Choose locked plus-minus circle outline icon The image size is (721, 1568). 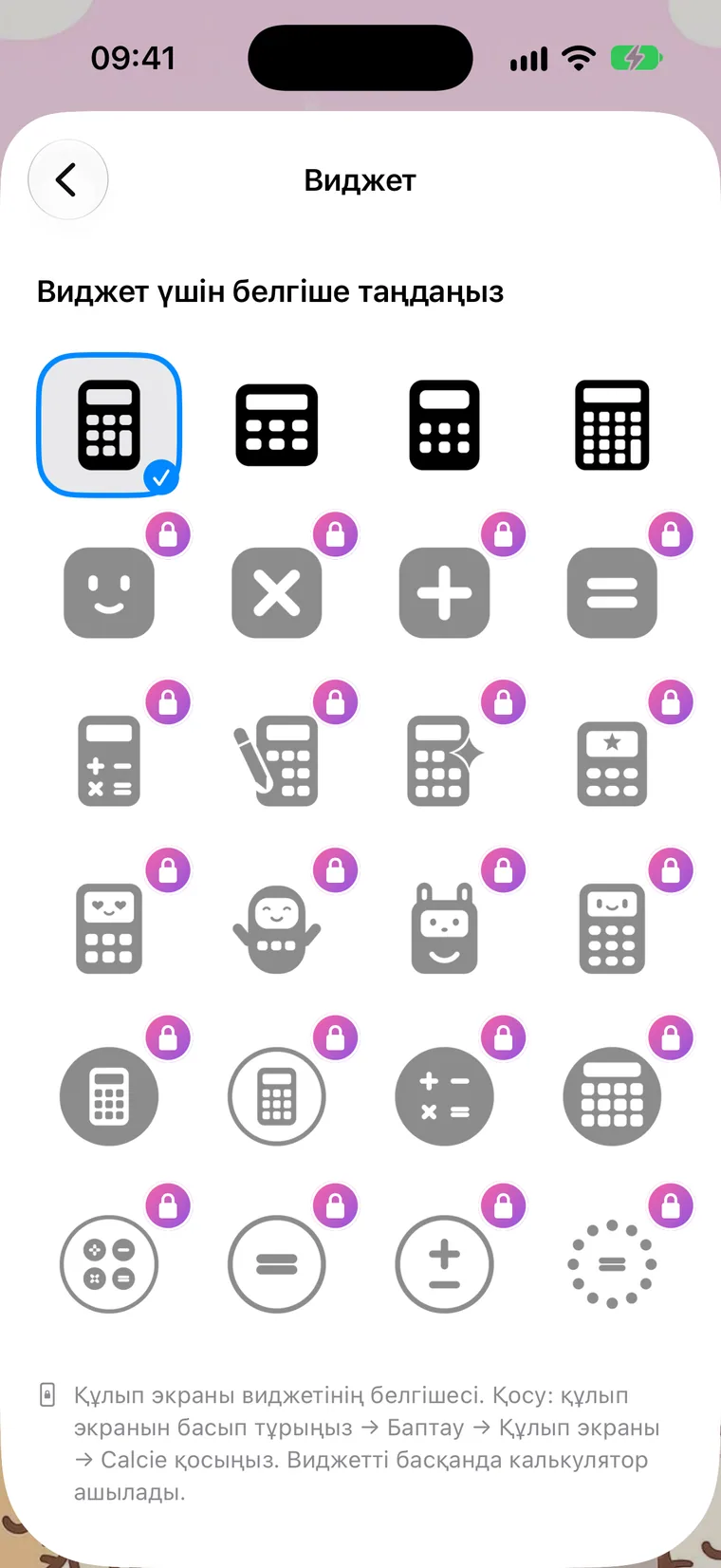[444, 1264]
